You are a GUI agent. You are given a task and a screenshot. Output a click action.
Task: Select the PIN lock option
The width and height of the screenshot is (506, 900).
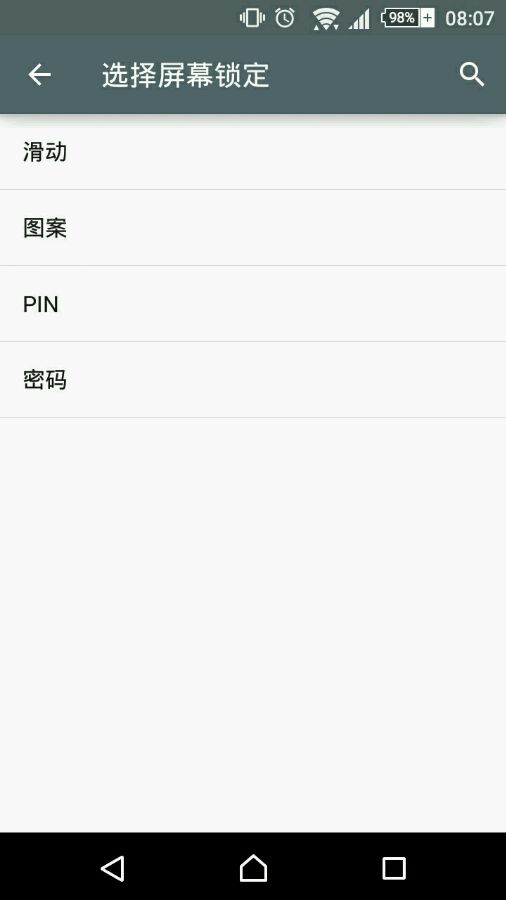(253, 304)
